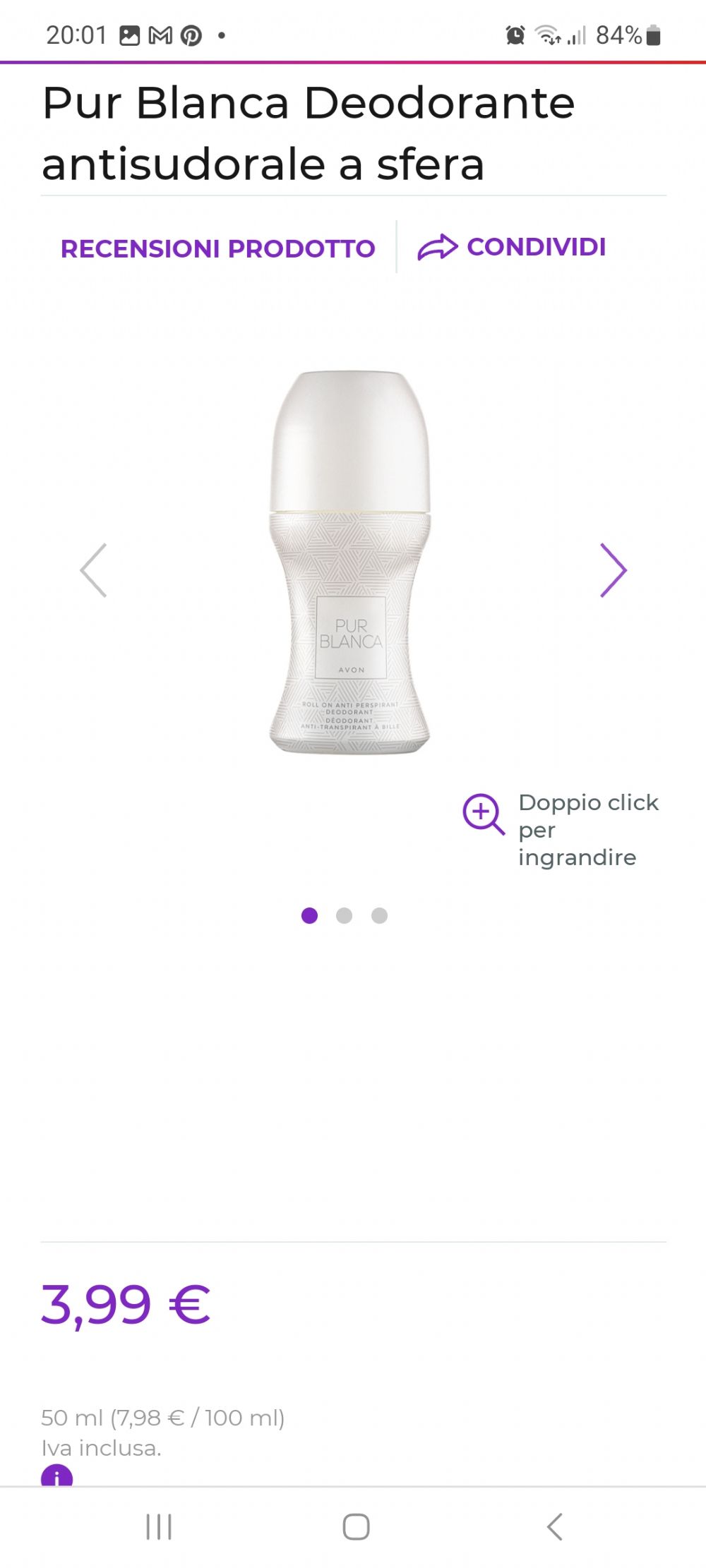Share the product via Condividi
This screenshot has height=1568, width=706.
click(512, 247)
